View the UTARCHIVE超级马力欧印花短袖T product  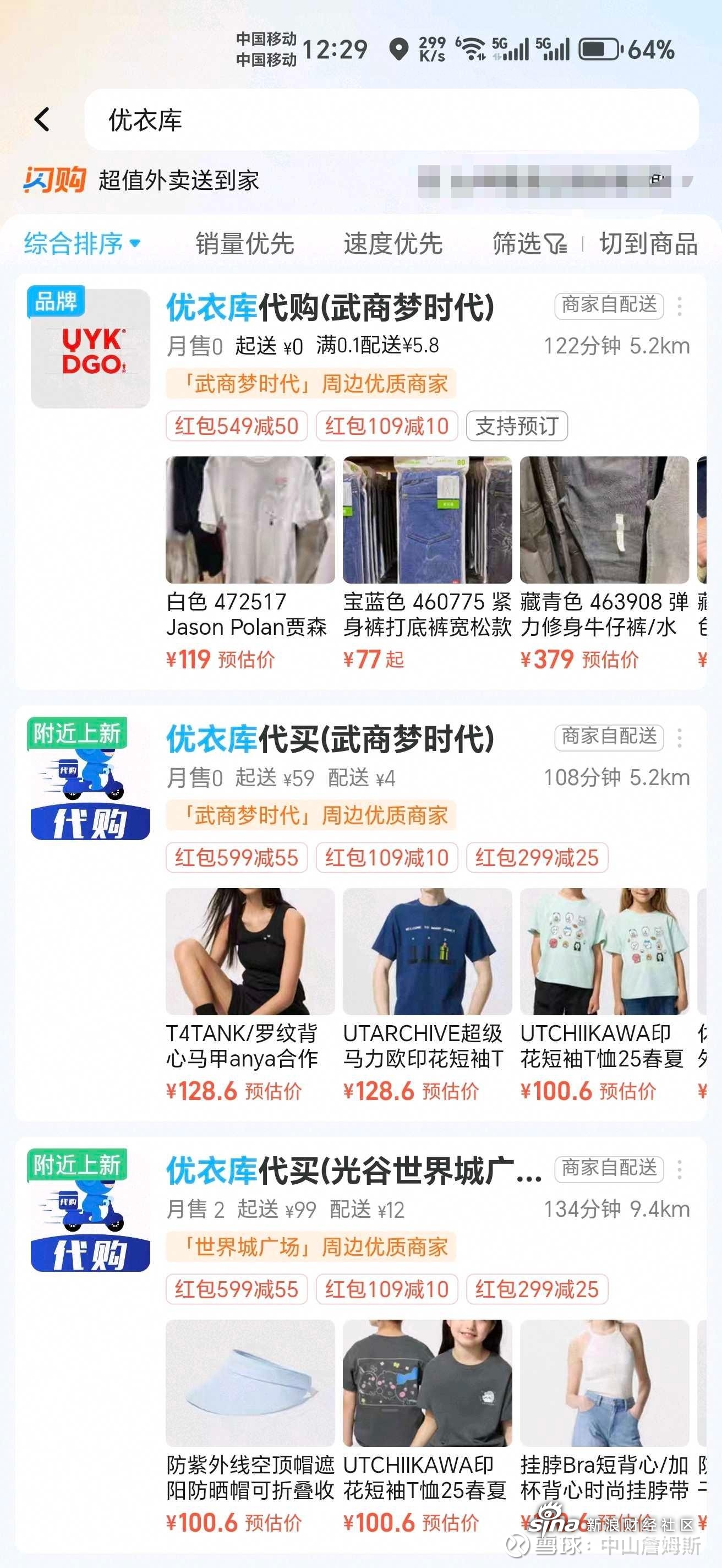click(x=427, y=951)
